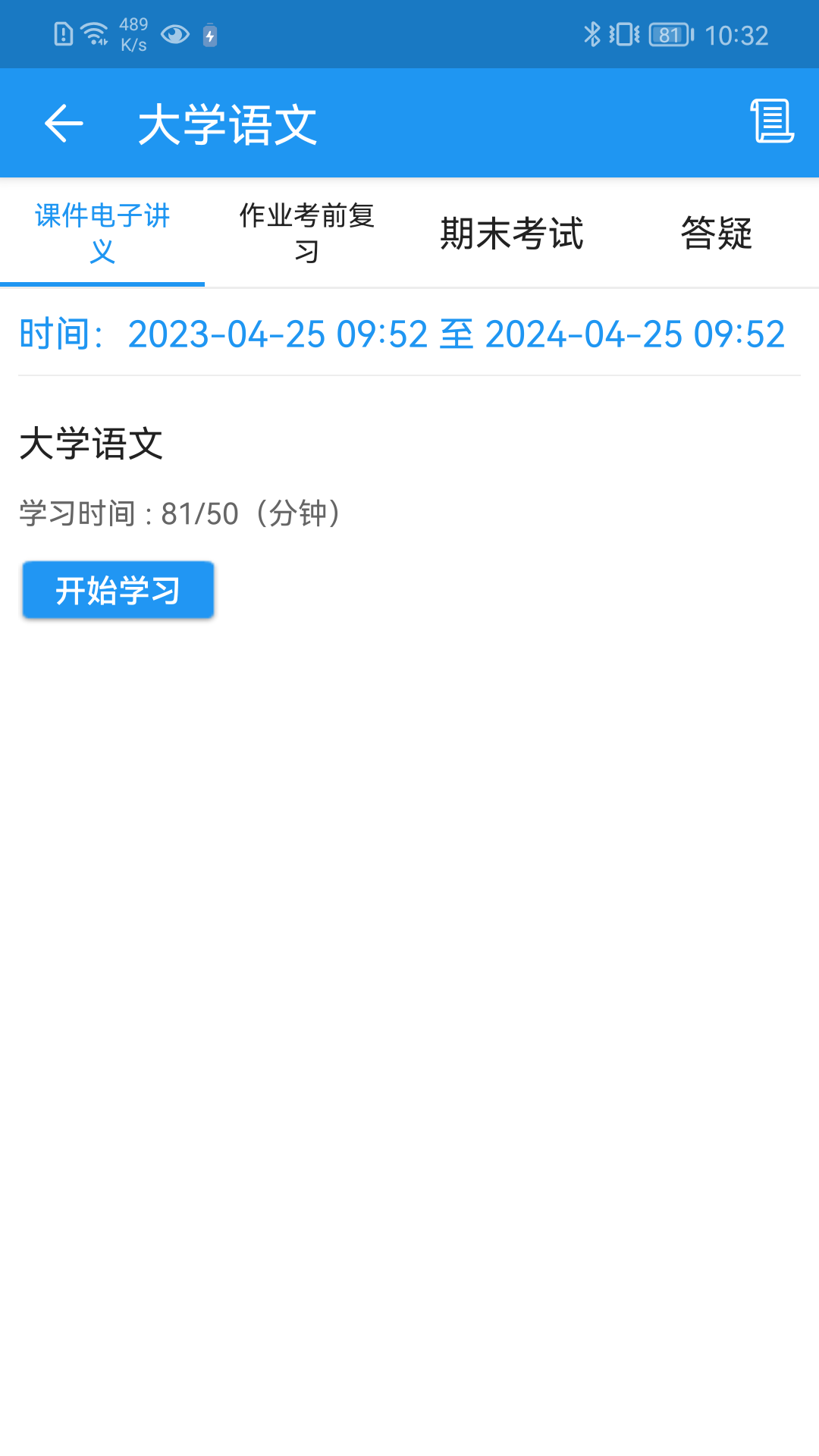Switch to the 课件电子讲义 tab
Screen dimensions: 819x1456
coord(103,233)
